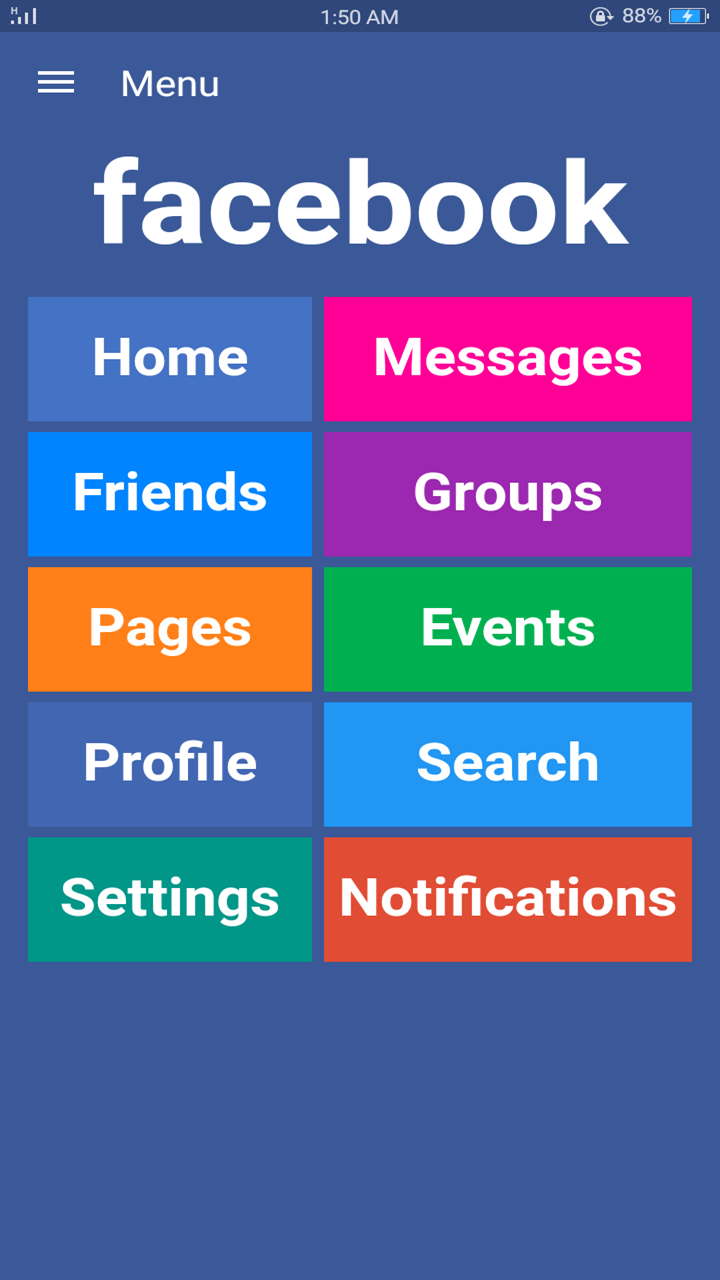Screen dimensions: 720x1280
Task: View your Friends list
Action: pos(169,494)
